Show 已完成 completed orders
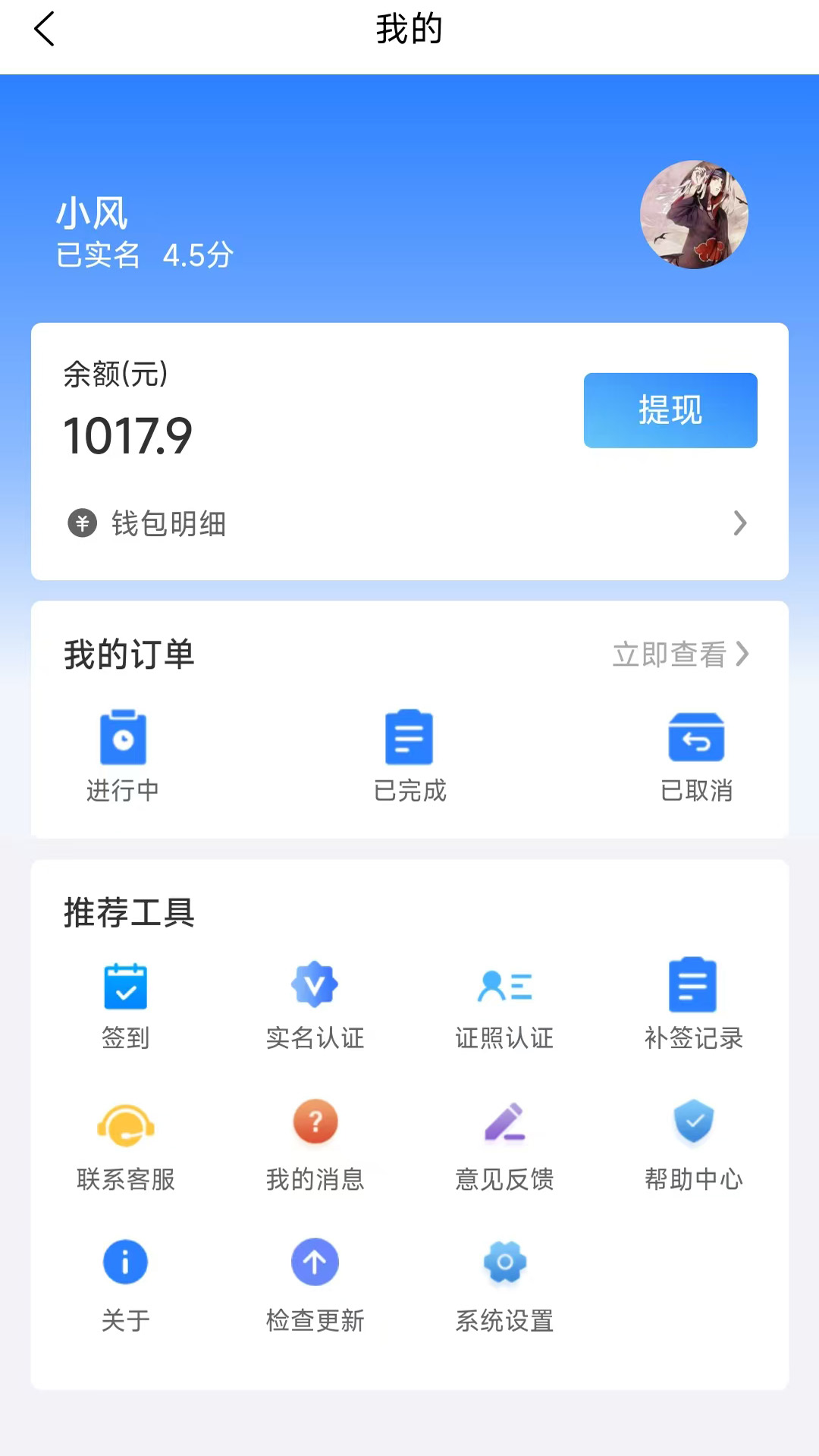819x1456 pixels. pyautogui.click(x=409, y=755)
